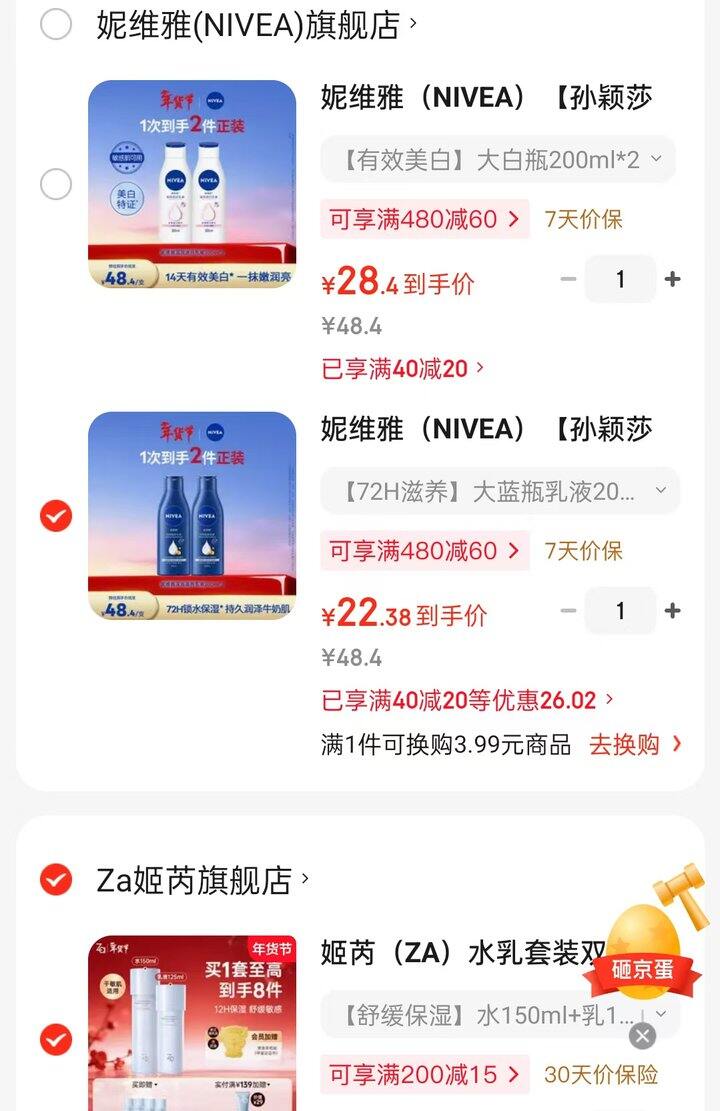This screenshot has height=1111, width=720.
Task: Open the 大蓝瓶 NIVEA product image
Action: 192,516
